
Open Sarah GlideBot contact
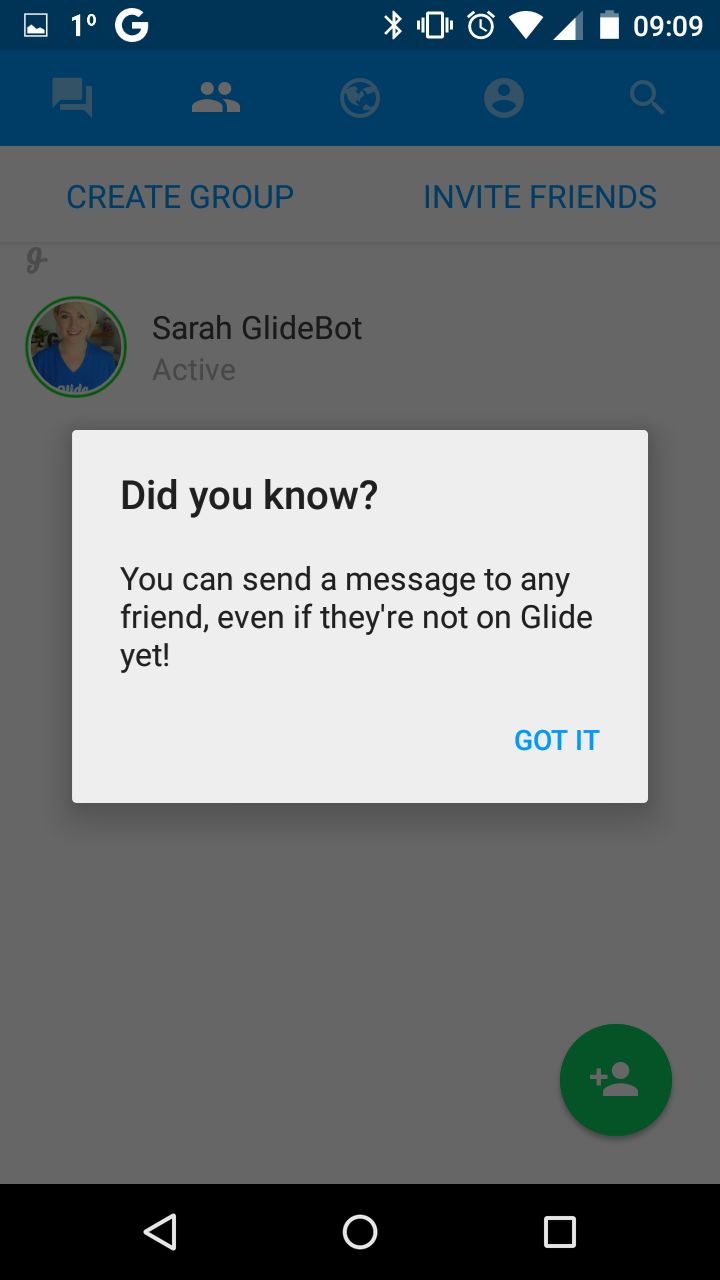[x=360, y=347]
